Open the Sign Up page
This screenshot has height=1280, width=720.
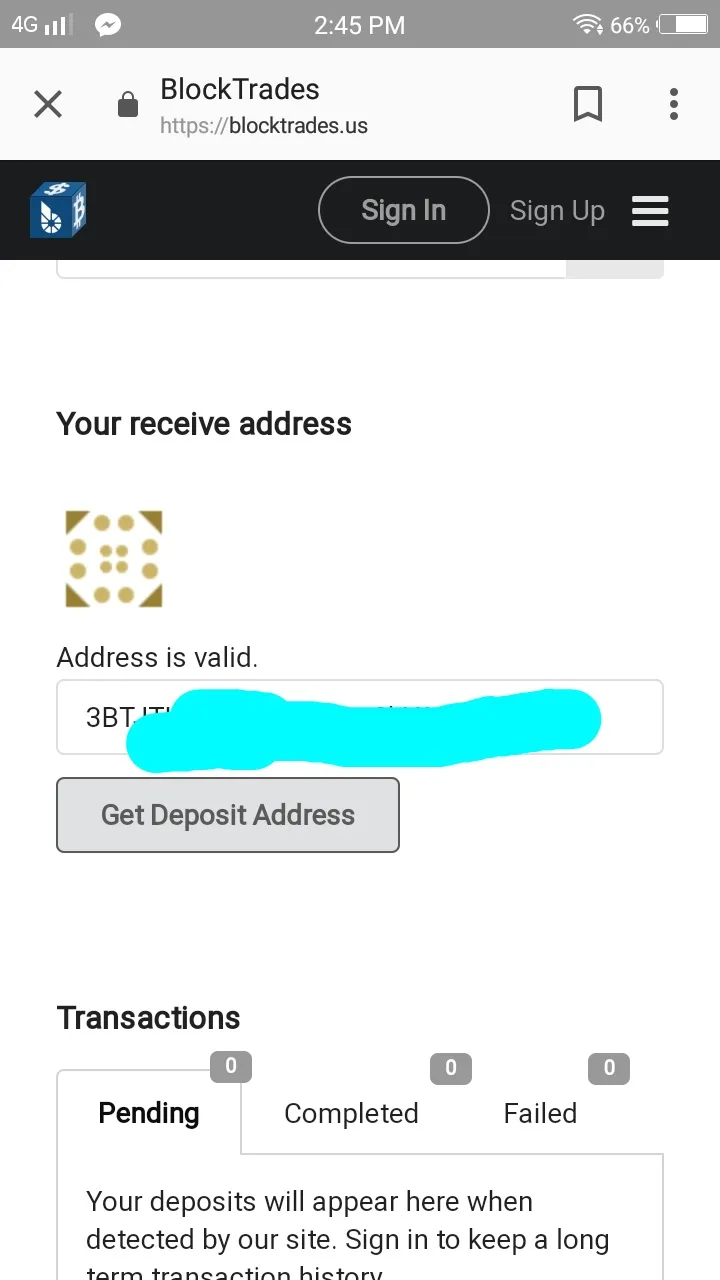(557, 211)
